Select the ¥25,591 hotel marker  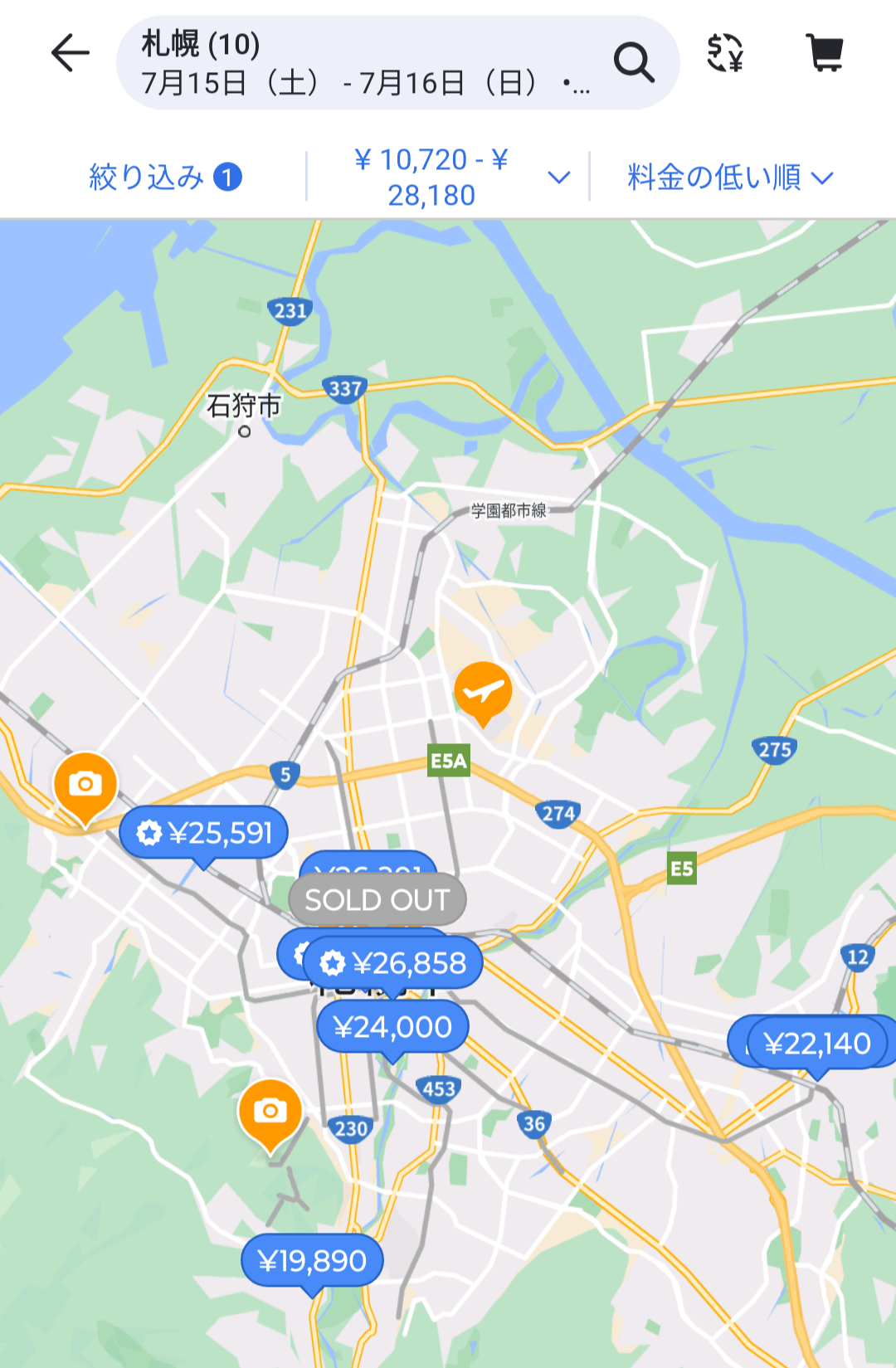coord(204,832)
